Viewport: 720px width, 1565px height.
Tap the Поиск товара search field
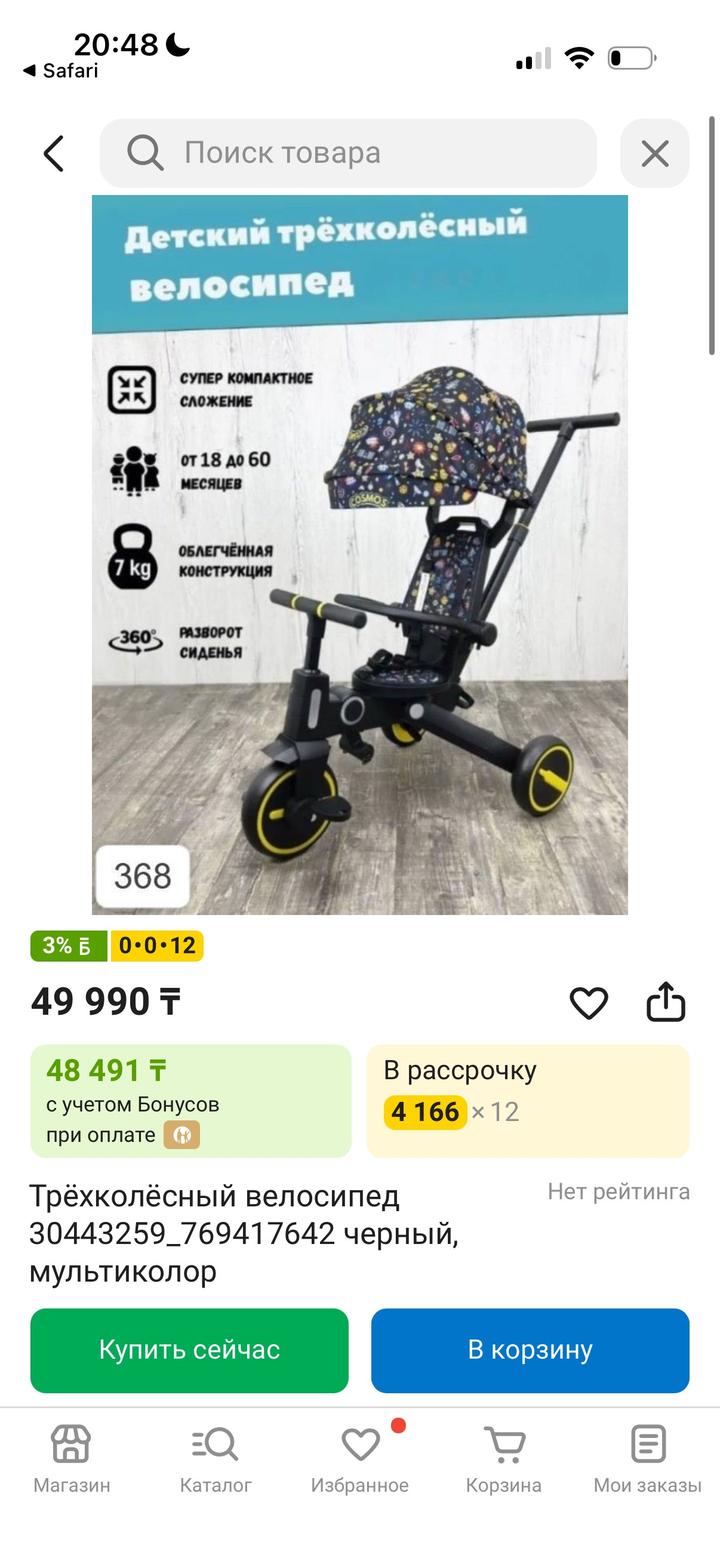click(348, 153)
